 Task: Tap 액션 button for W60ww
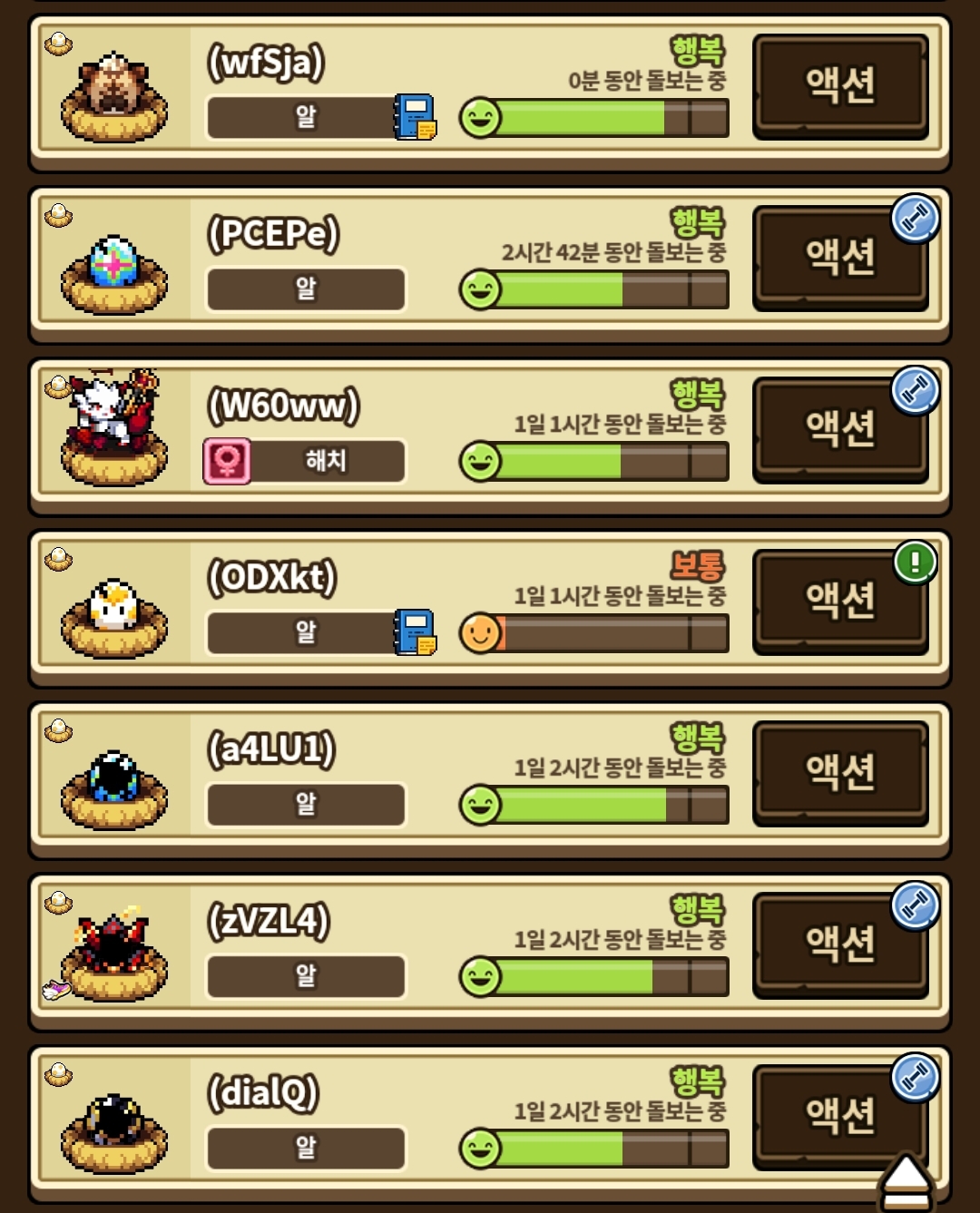839,429
